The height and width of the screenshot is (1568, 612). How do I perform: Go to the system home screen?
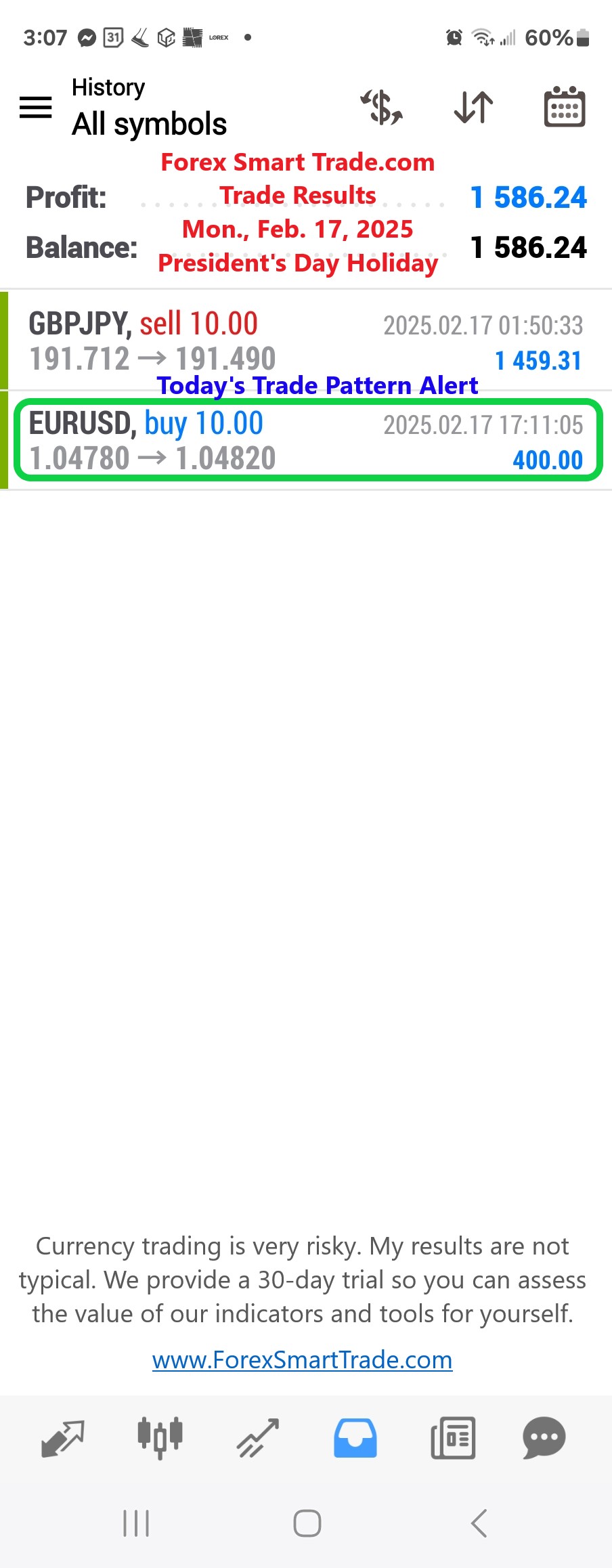coord(307,1523)
